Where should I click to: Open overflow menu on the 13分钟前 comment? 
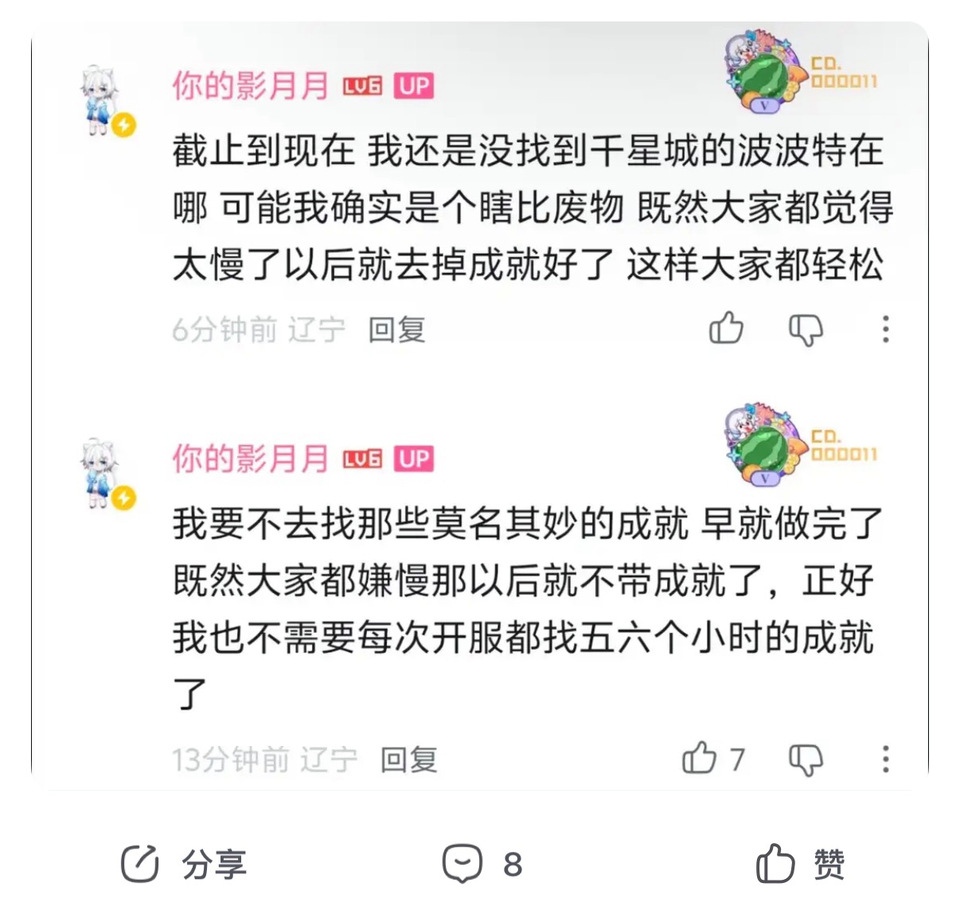click(886, 759)
